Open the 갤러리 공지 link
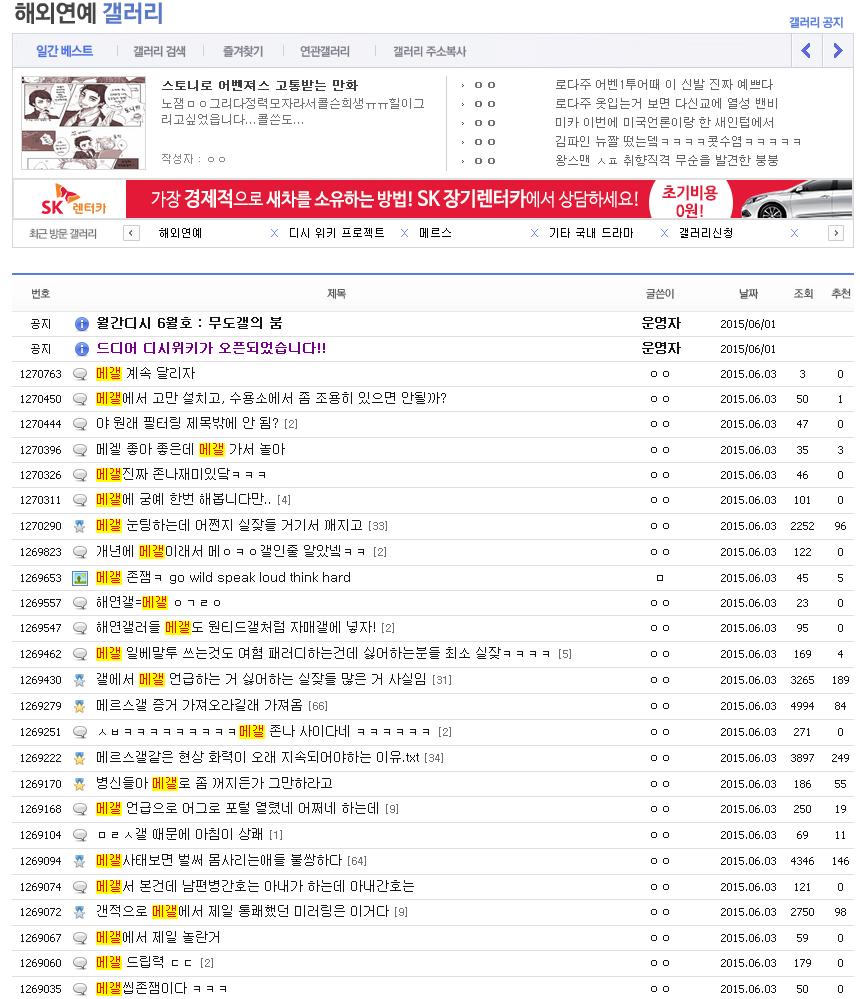860x999 pixels. coord(815,22)
